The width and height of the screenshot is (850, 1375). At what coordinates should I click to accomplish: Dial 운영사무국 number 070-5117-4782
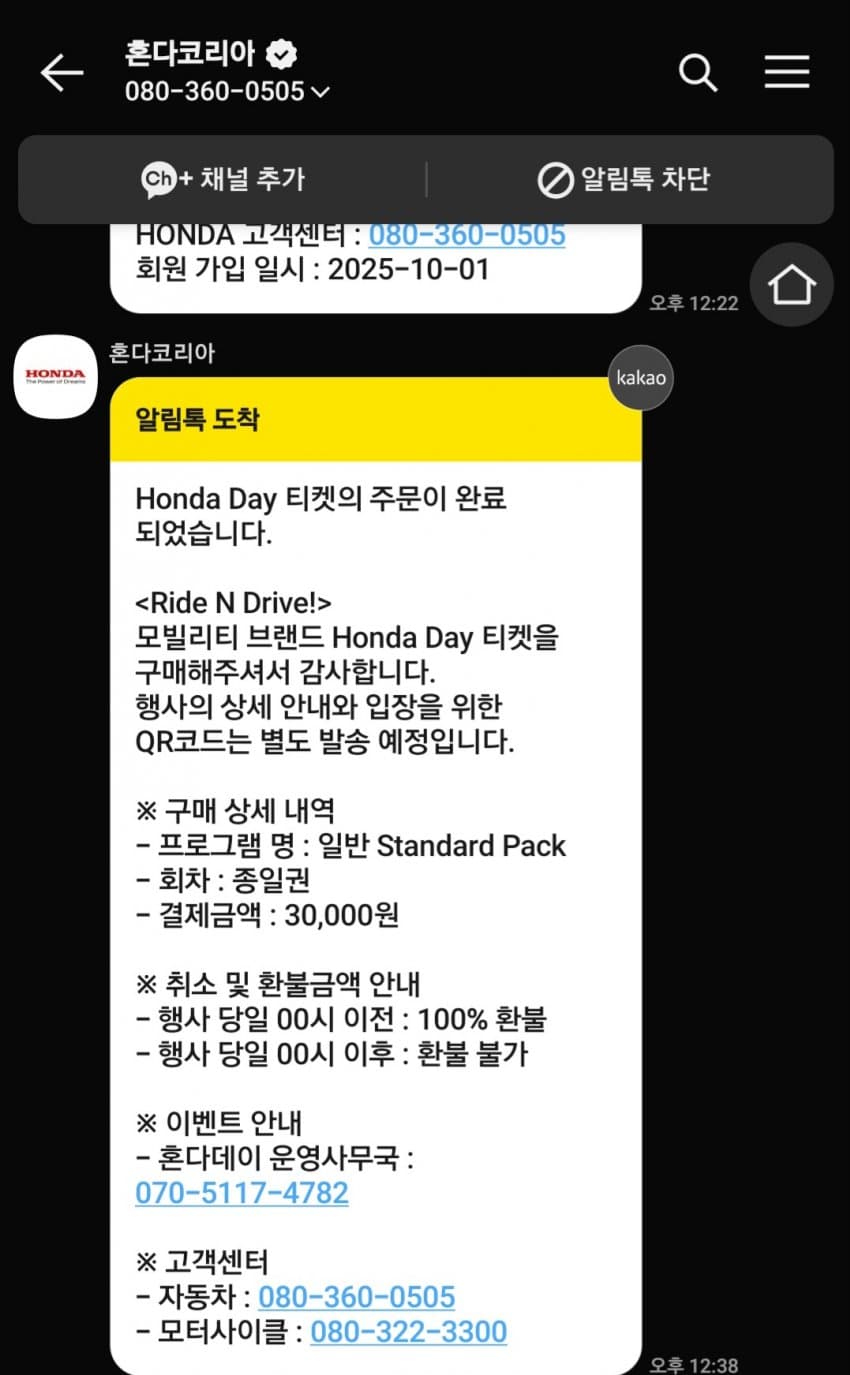coord(242,1193)
